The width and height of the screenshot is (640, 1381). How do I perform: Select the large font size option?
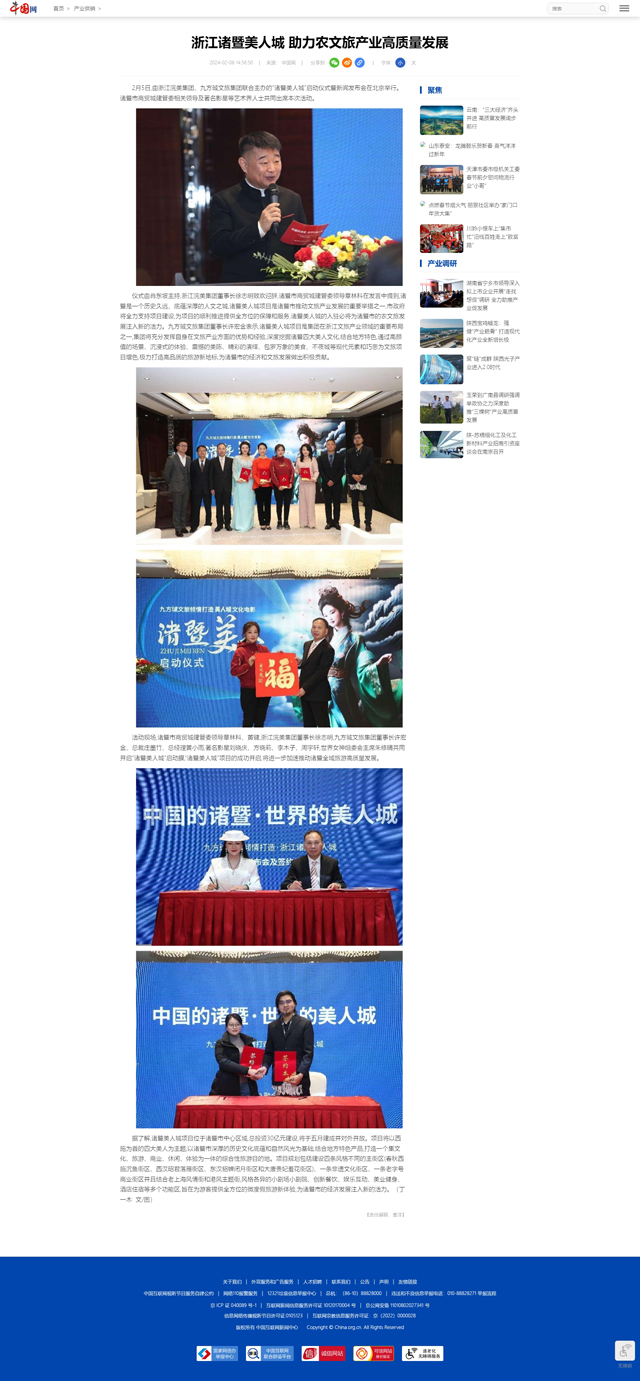[x=413, y=62]
